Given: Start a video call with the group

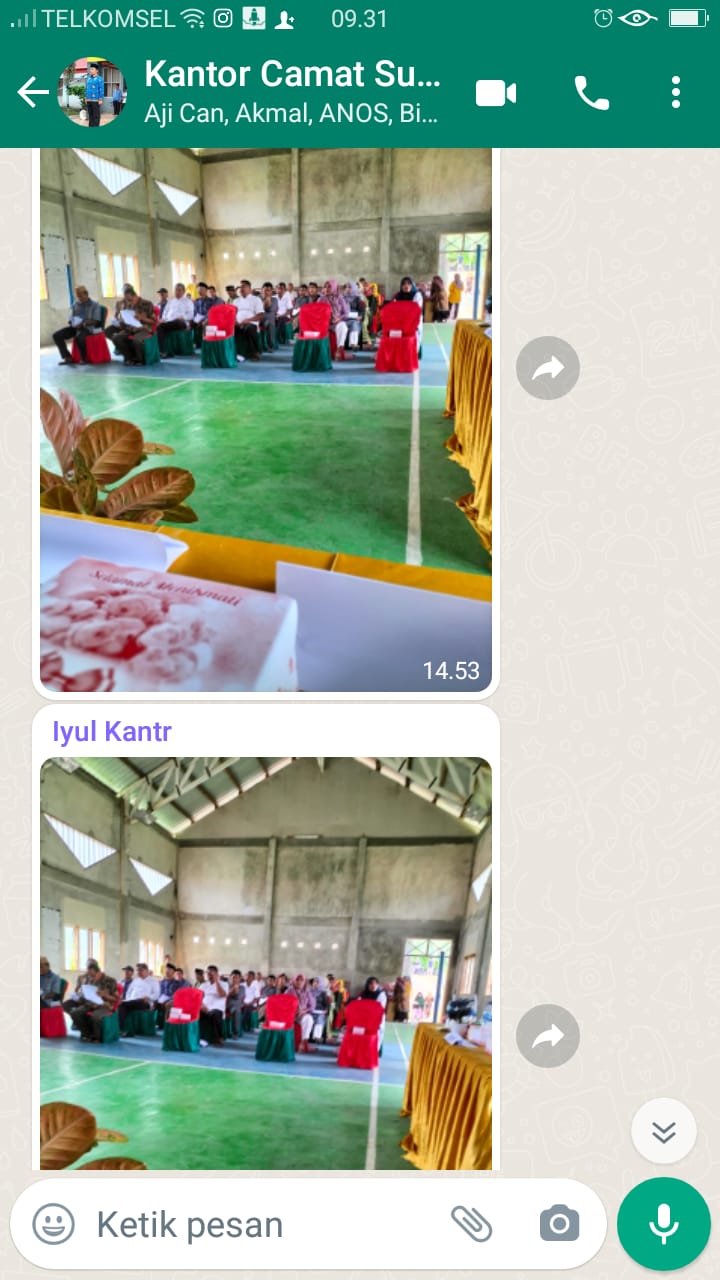Looking at the screenshot, I should 496,90.
